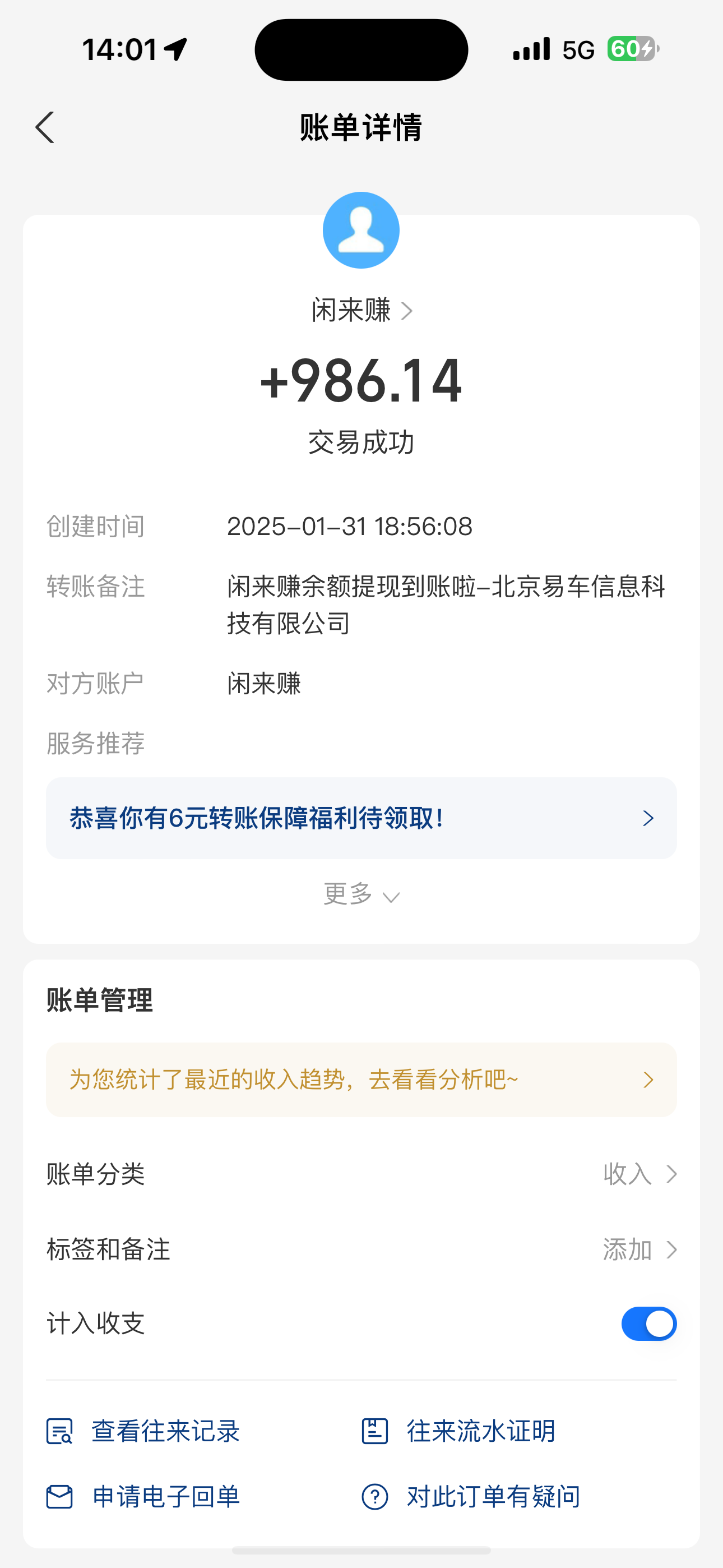The image size is (723, 1568).
Task: Tap 申请电子回单
Action: click(x=143, y=1497)
